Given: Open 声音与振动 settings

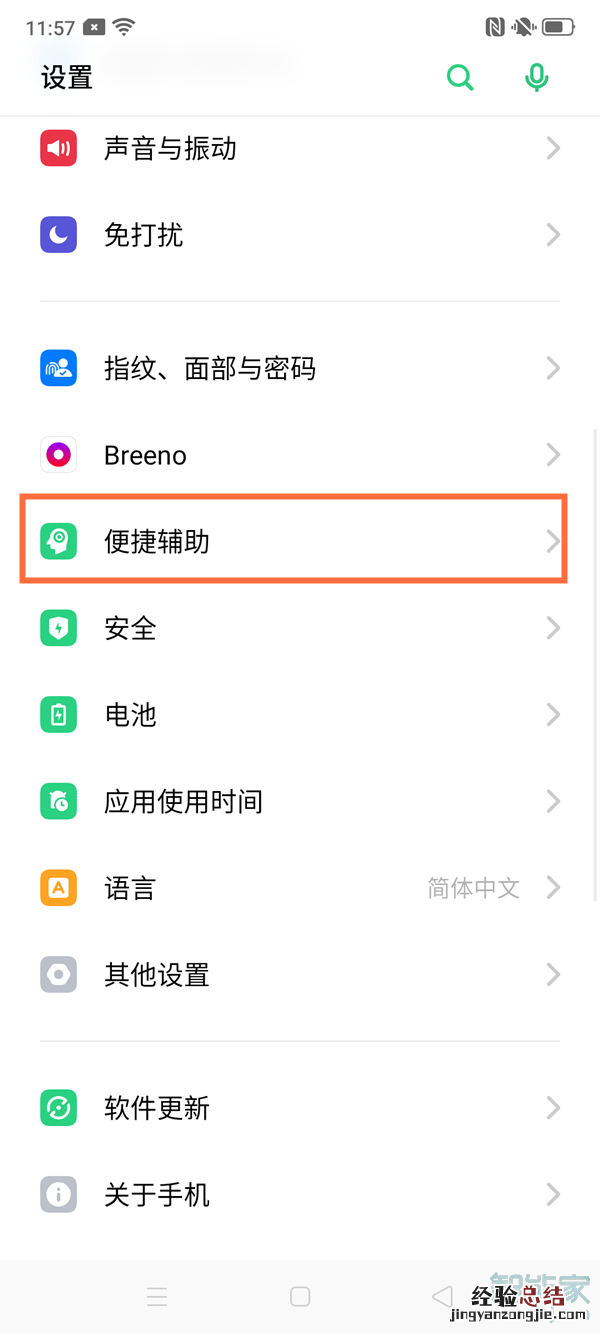Looking at the screenshot, I should tap(300, 149).
